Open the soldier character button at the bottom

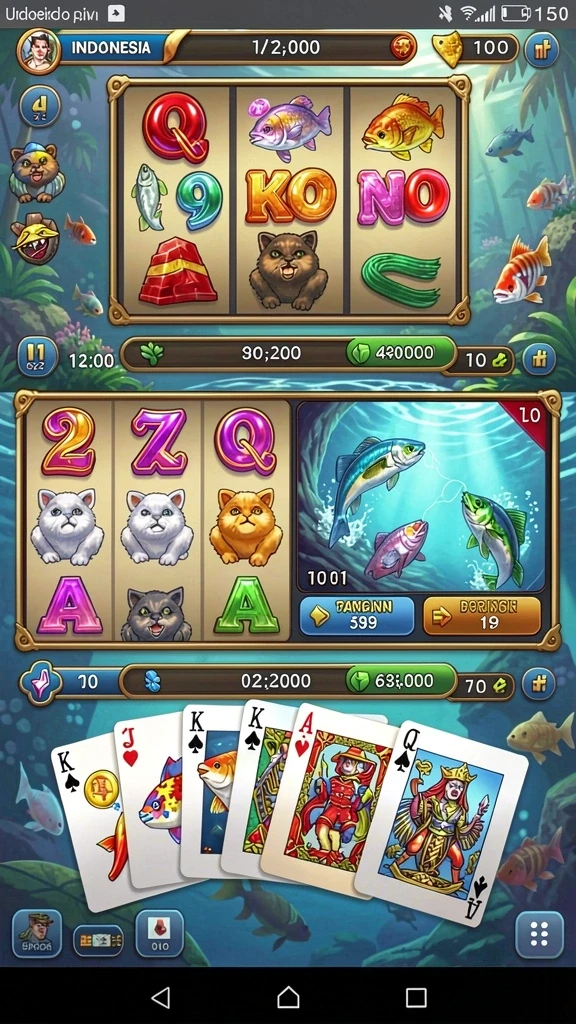pyautogui.click(x=37, y=933)
